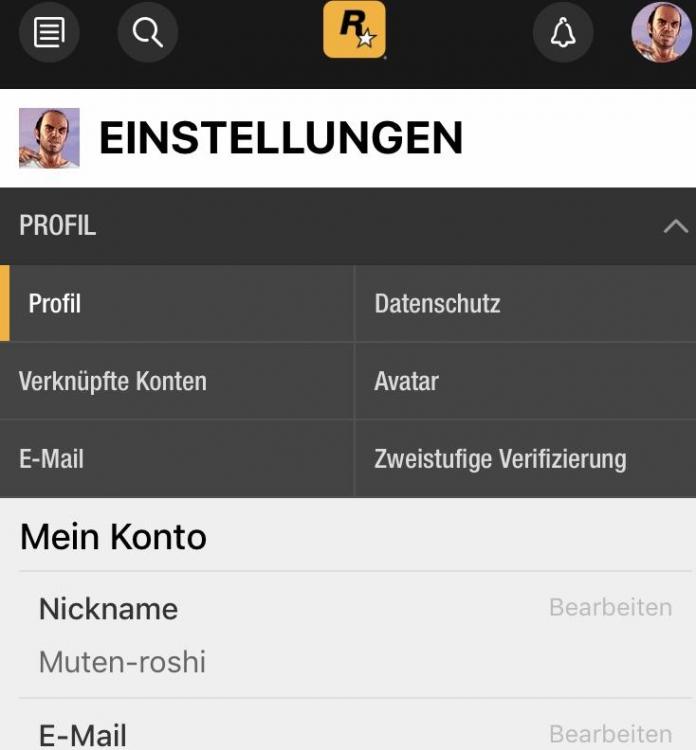
Task: Select the Profil settings tab
Action: tap(55, 303)
